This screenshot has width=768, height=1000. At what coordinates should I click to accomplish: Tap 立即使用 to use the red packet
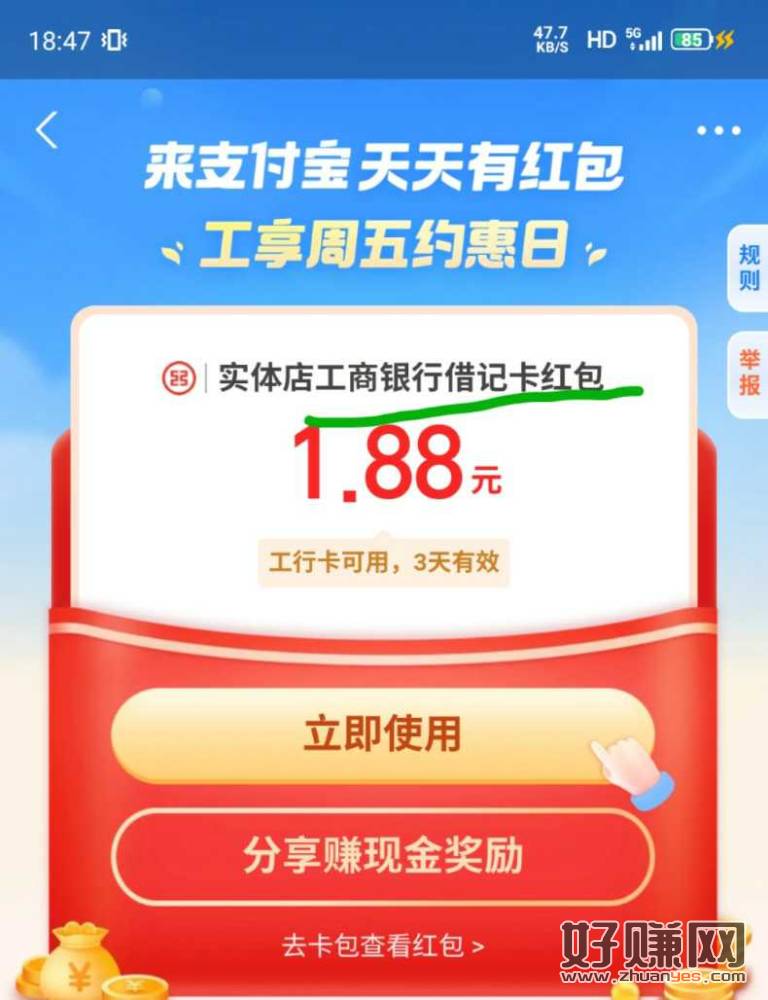click(x=382, y=735)
